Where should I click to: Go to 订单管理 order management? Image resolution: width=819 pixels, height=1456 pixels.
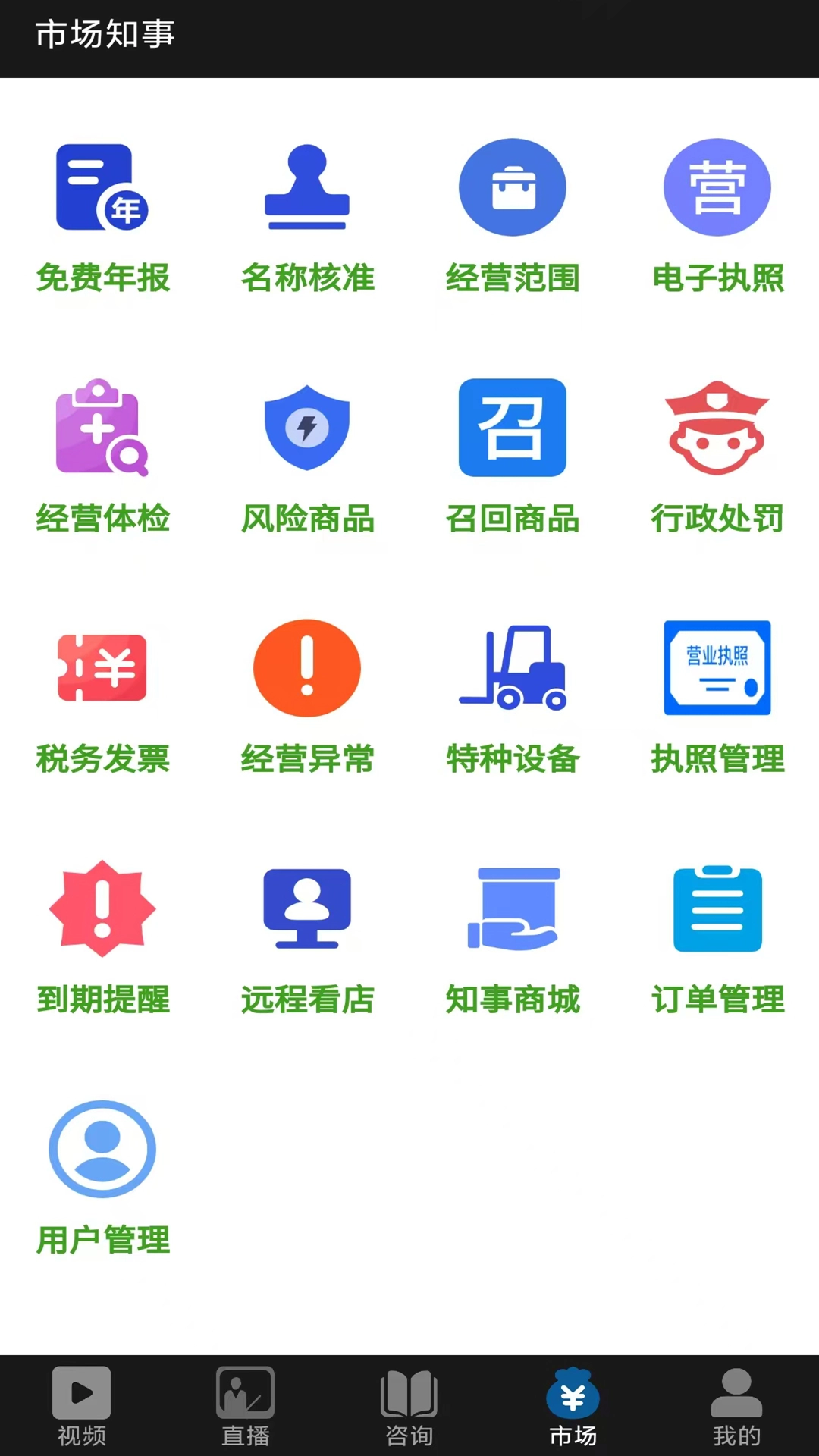coord(717,909)
